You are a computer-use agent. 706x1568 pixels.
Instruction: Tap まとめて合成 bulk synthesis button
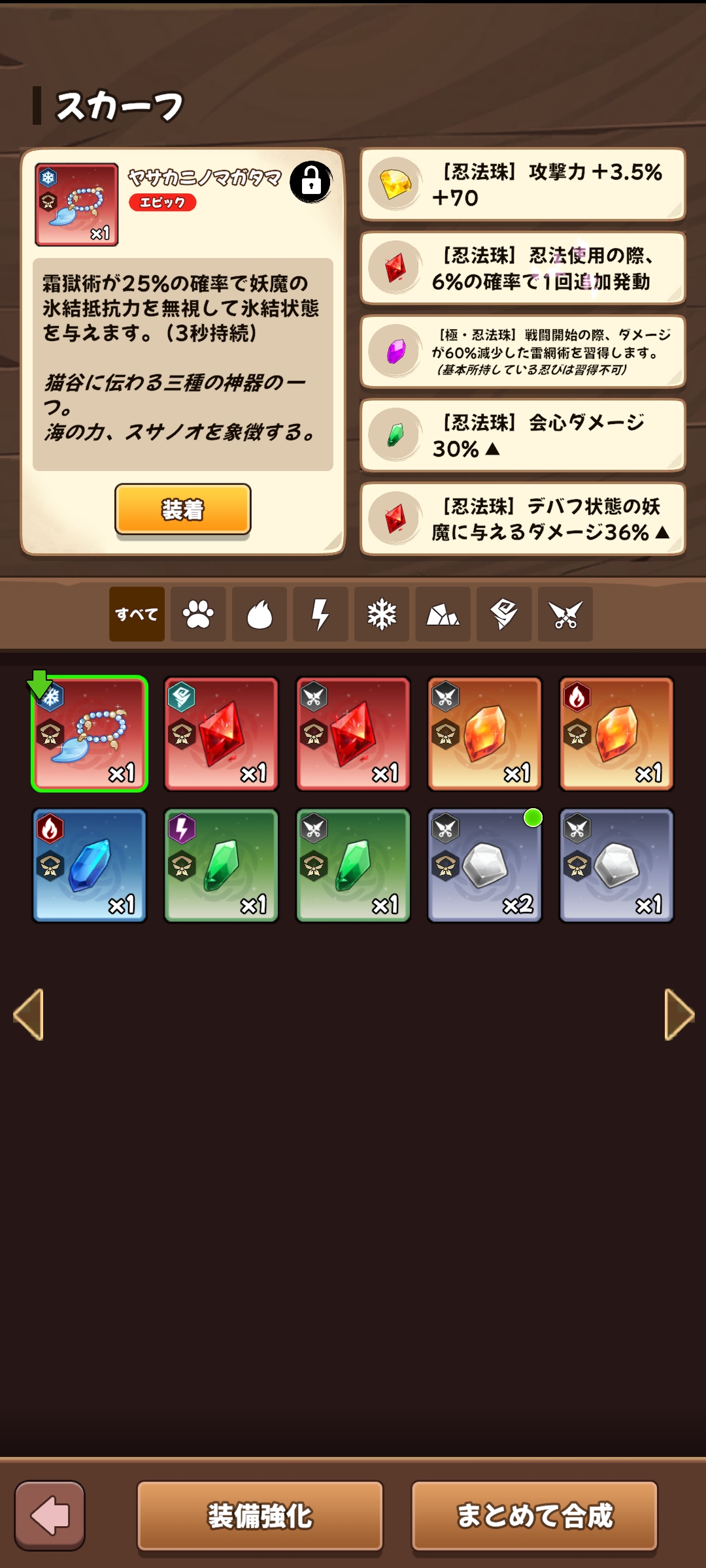pos(534,1516)
